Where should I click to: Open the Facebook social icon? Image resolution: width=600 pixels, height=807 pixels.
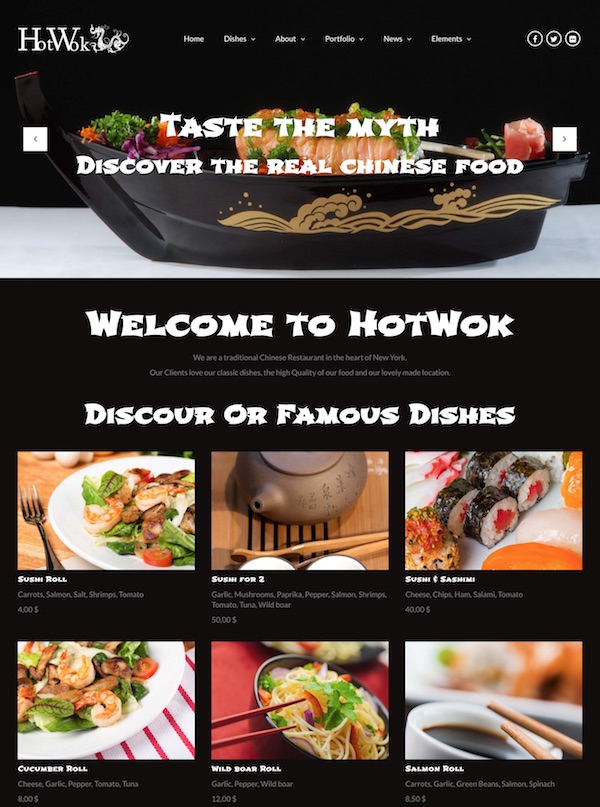[534, 39]
